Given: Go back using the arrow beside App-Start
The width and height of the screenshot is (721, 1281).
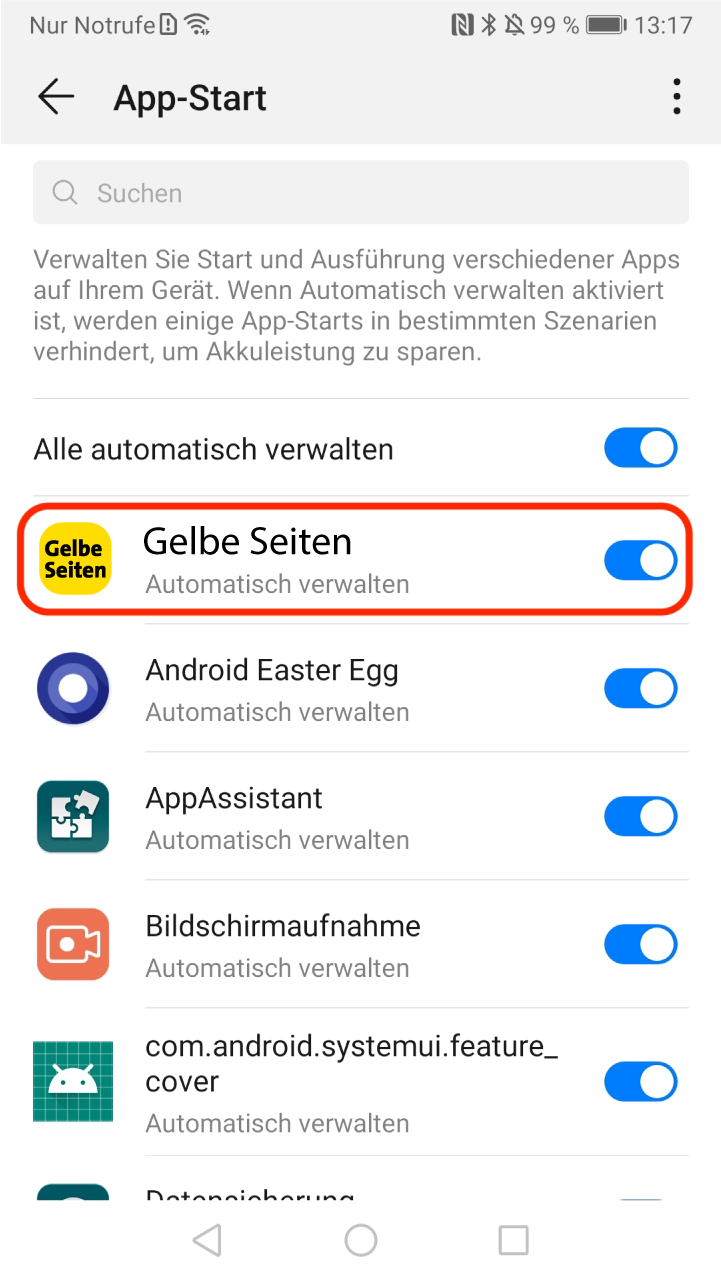Looking at the screenshot, I should [56, 97].
